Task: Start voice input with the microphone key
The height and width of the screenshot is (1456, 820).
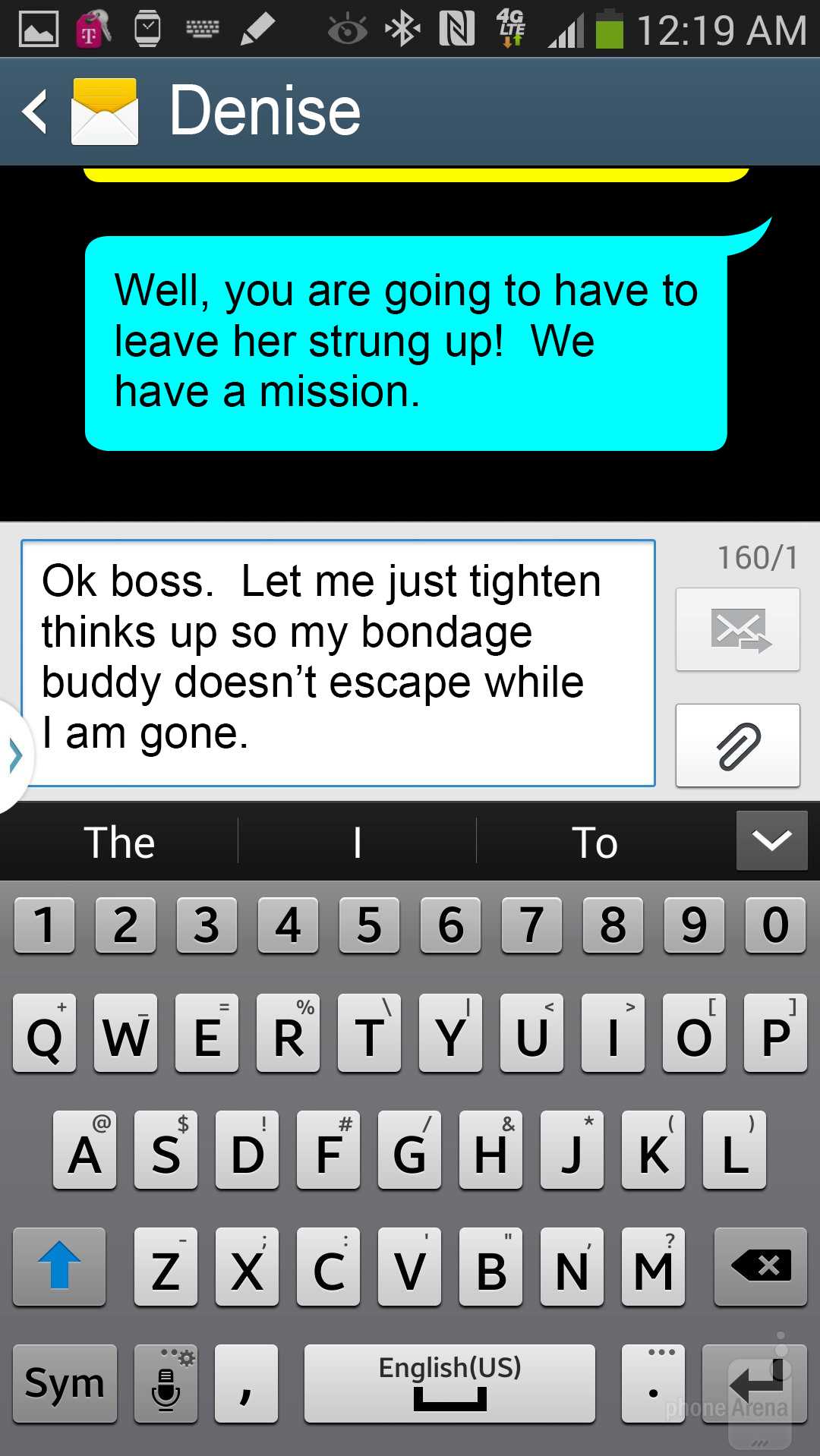Action: pos(166,1383)
